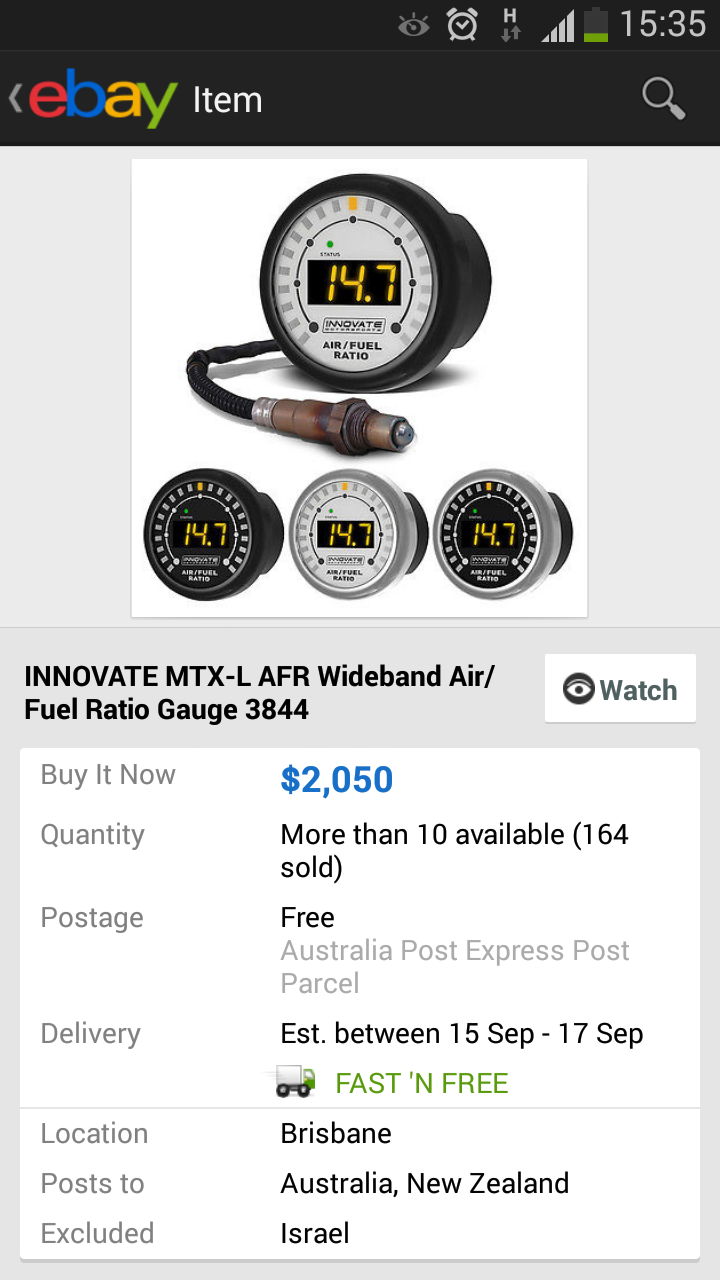Add this item to Watch list
720x1280 pixels.
pyautogui.click(x=620, y=689)
